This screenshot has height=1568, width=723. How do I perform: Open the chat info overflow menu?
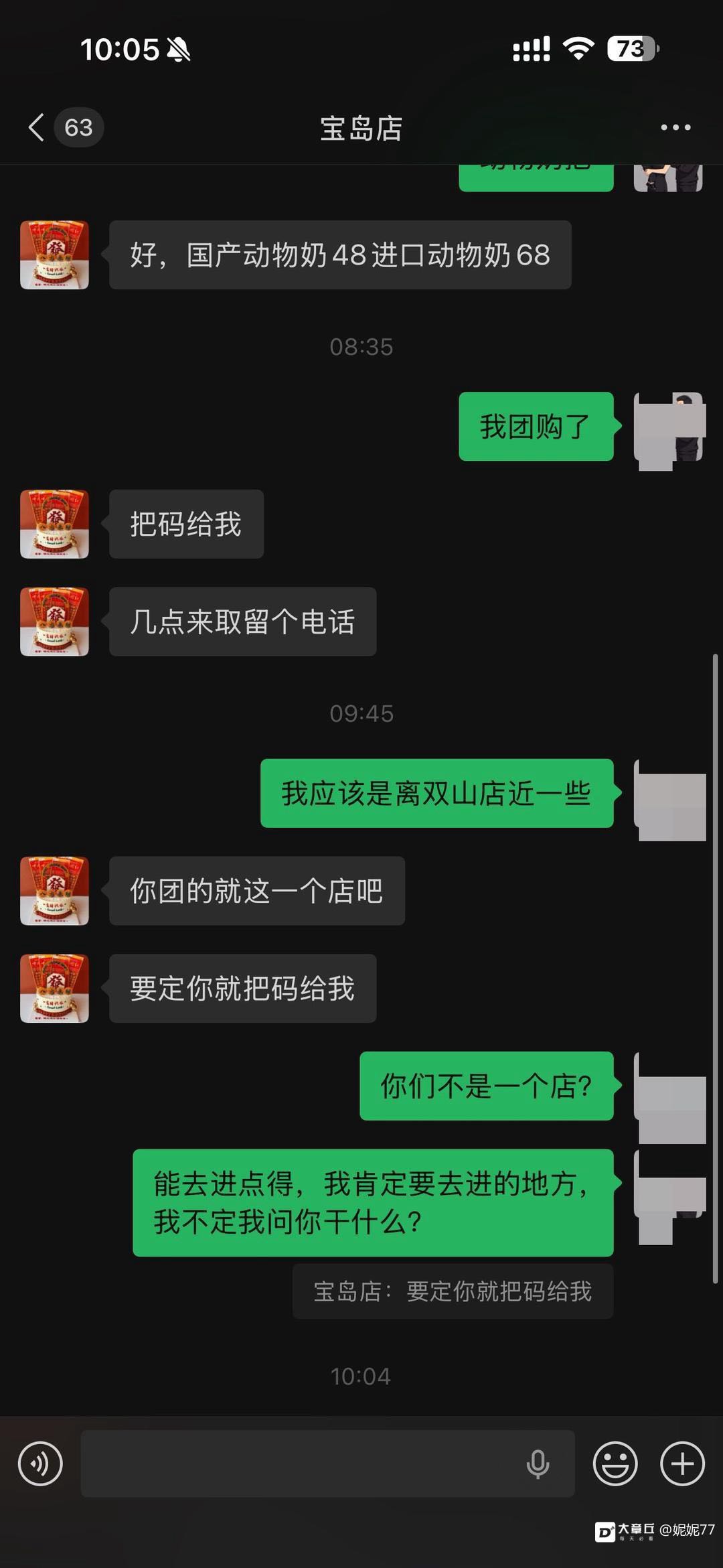(x=675, y=127)
